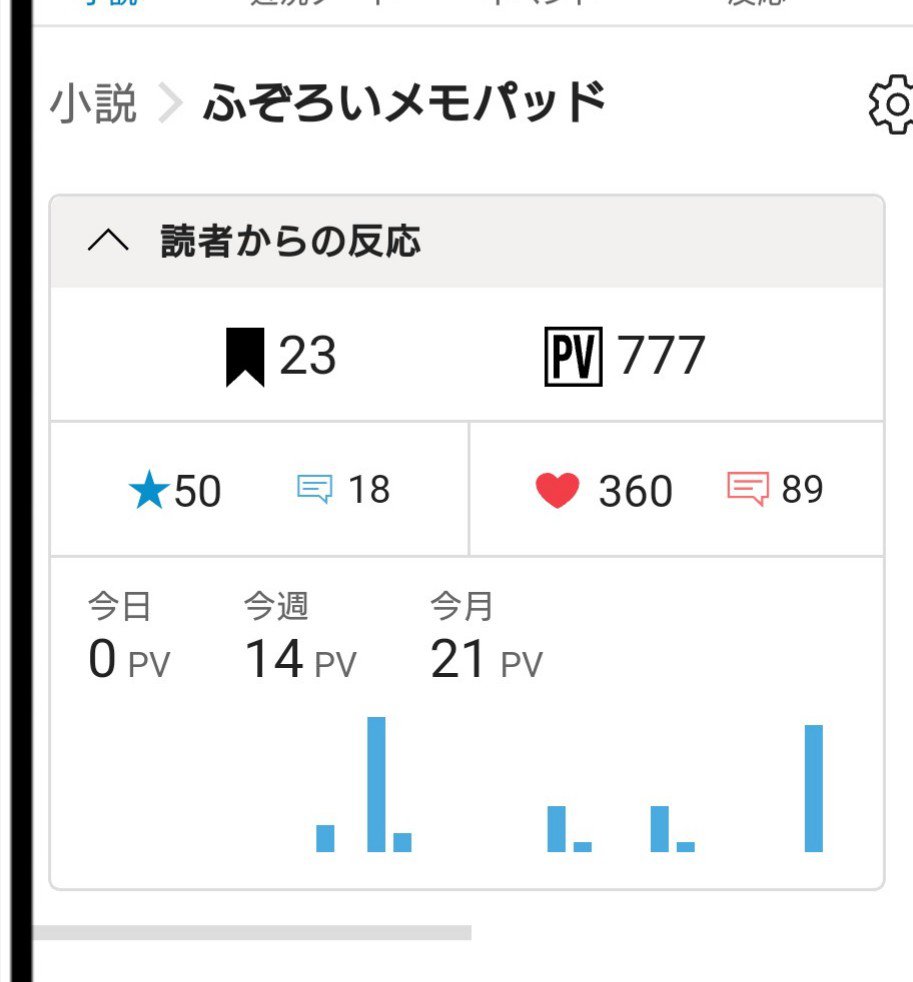Go back to the 小説 breadcrumb

93,104
